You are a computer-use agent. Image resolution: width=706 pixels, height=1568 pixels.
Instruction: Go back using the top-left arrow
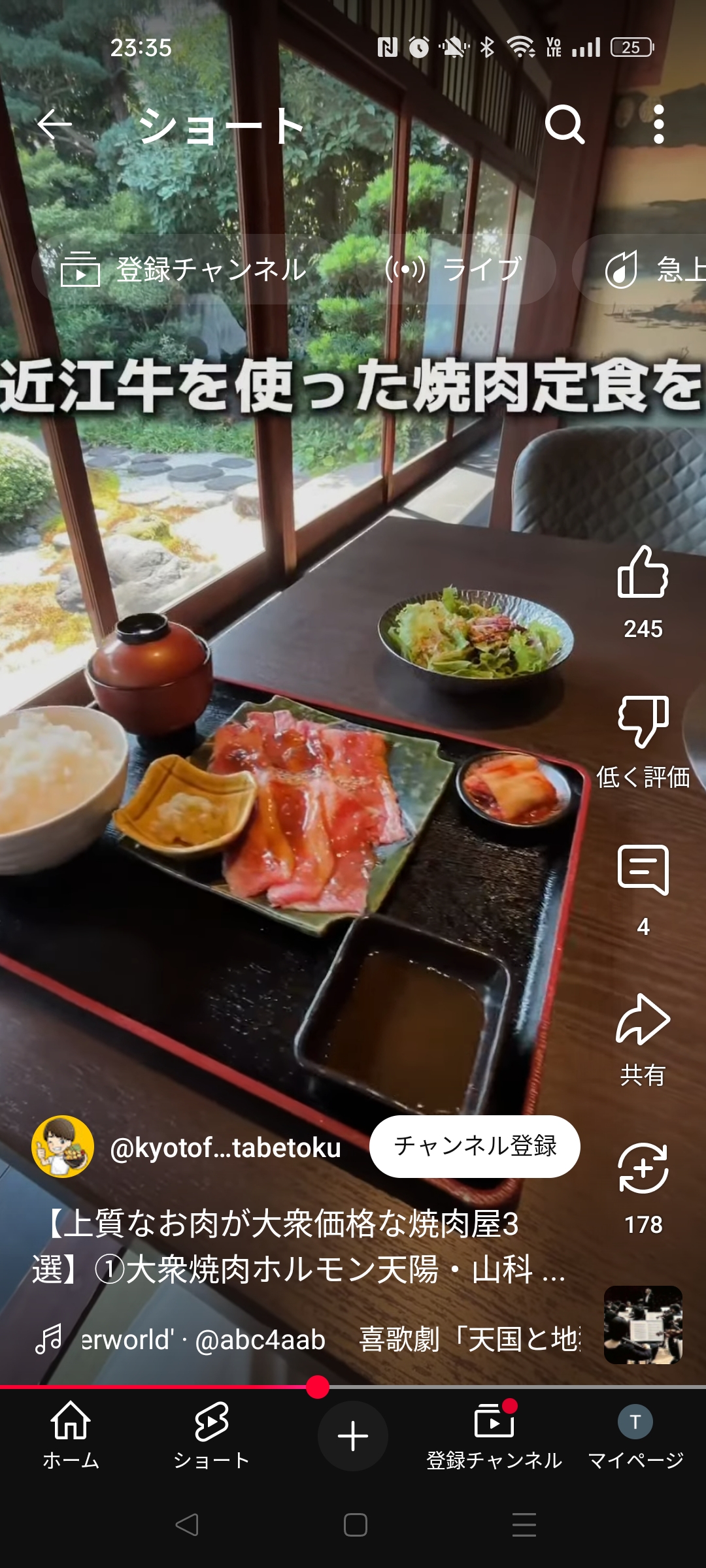click(x=54, y=124)
